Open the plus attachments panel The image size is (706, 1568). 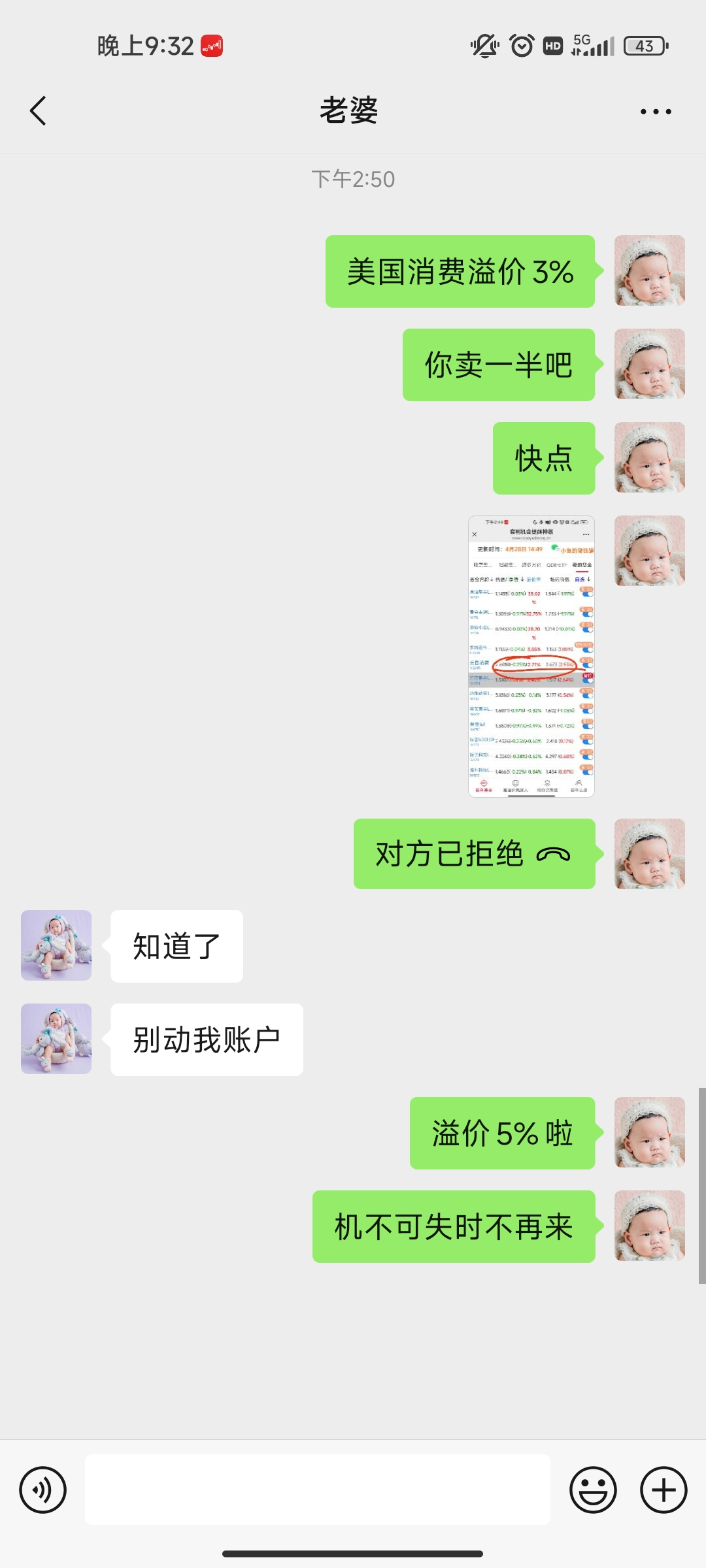pyautogui.click(x=664, y=1490)
